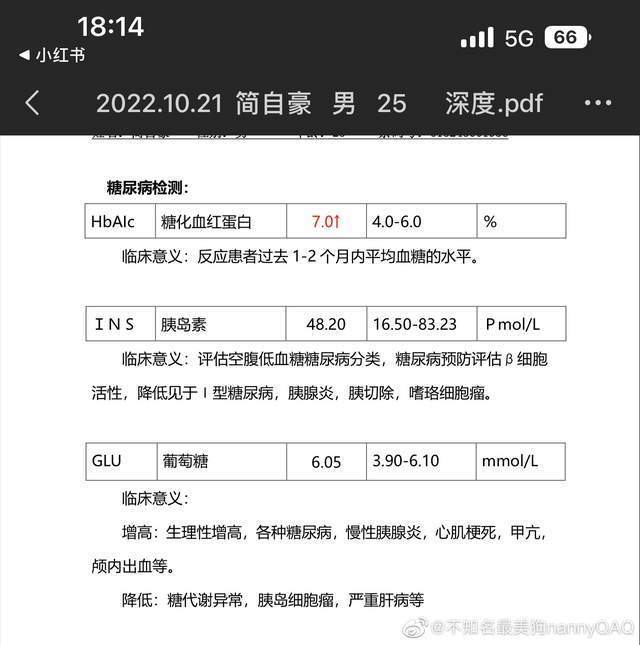
Task: Open the three-dot overflow menu
Action: pos(597,103)
